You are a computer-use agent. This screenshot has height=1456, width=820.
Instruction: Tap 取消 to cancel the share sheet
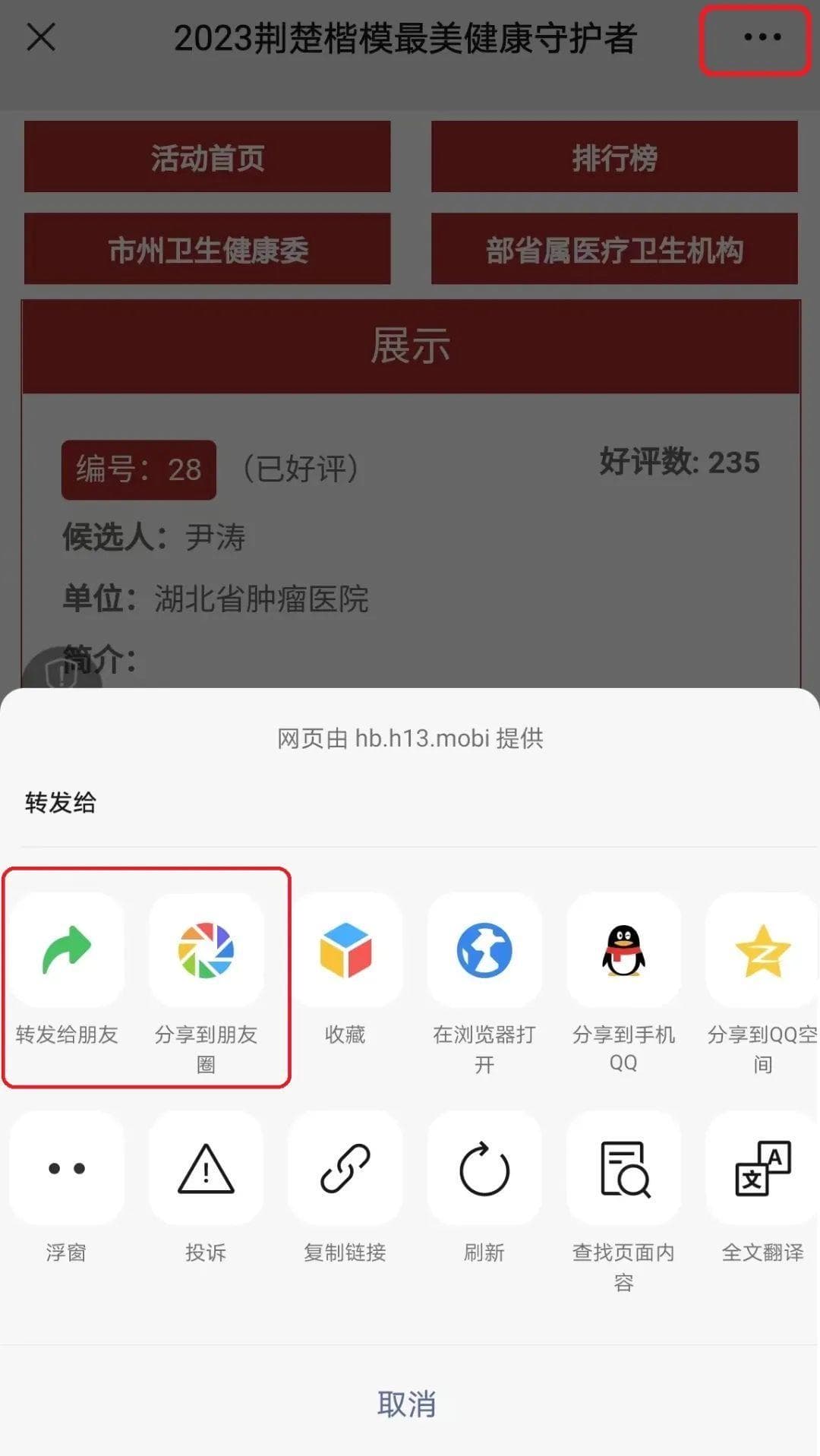(x=408, y=1404)
